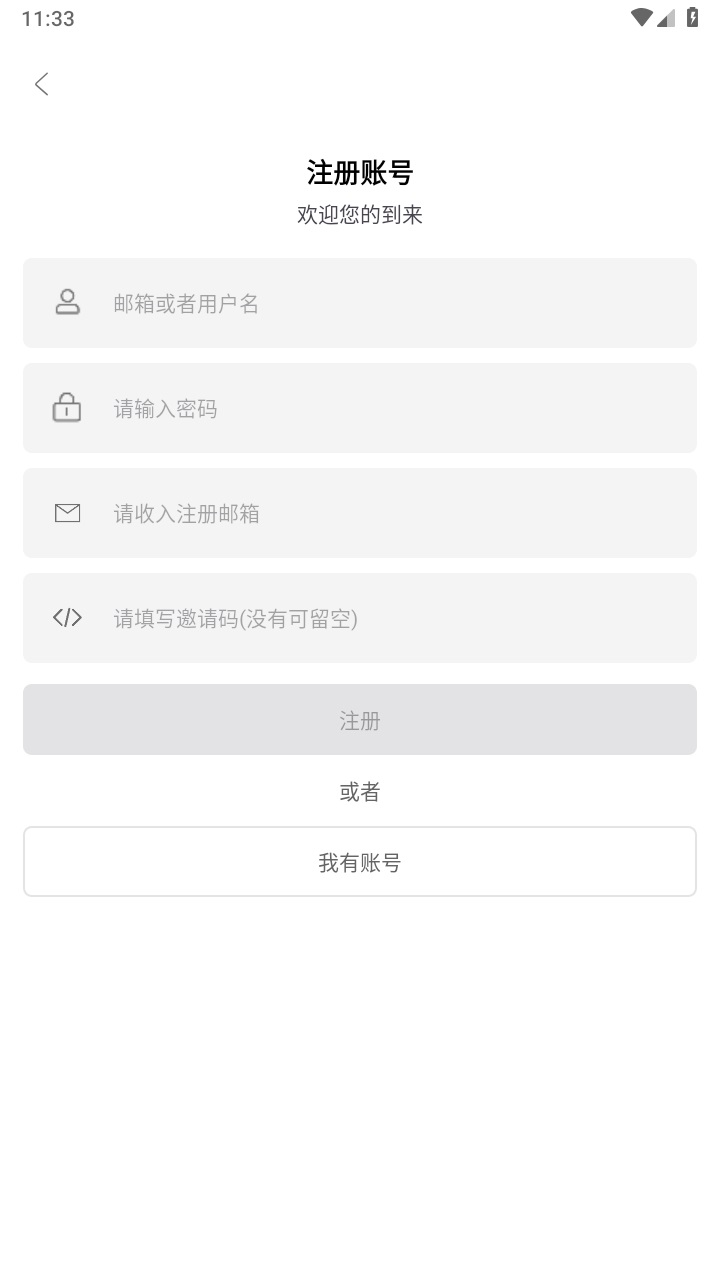Tap the 请输入密码 password field
Image resolution: width=720 pixels, height=1280 pixels.
pyautogui.click(x=360, y=408)
